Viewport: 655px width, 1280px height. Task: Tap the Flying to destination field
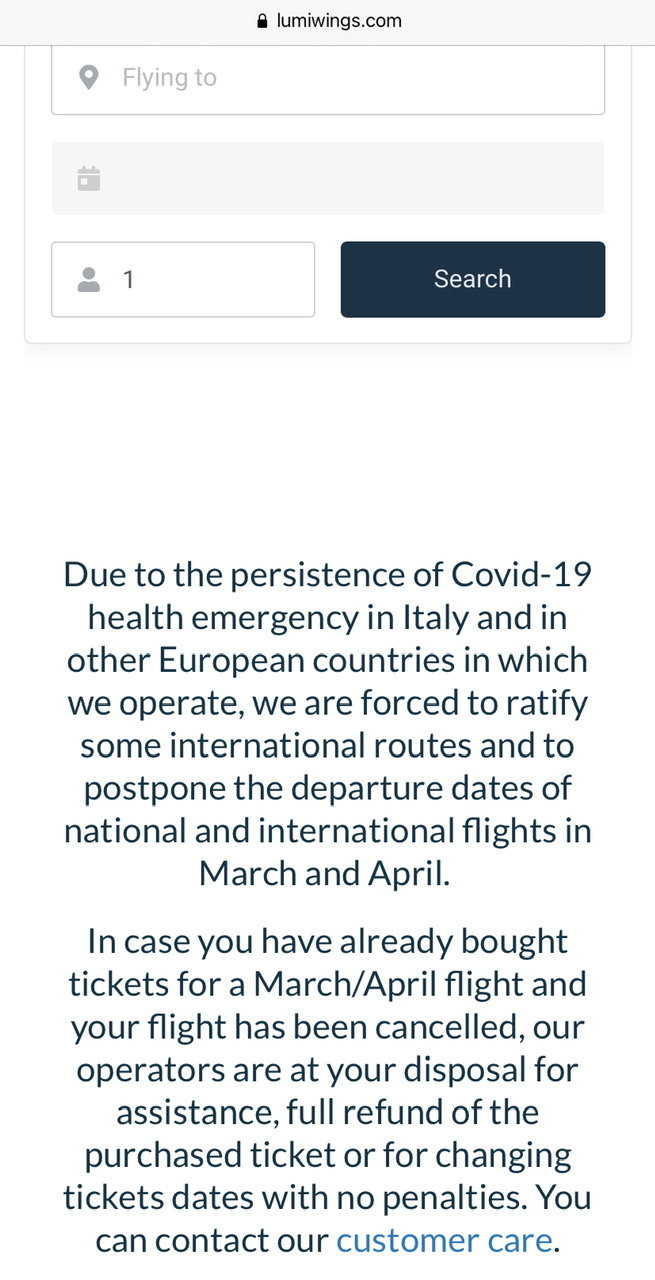point(328,78)
